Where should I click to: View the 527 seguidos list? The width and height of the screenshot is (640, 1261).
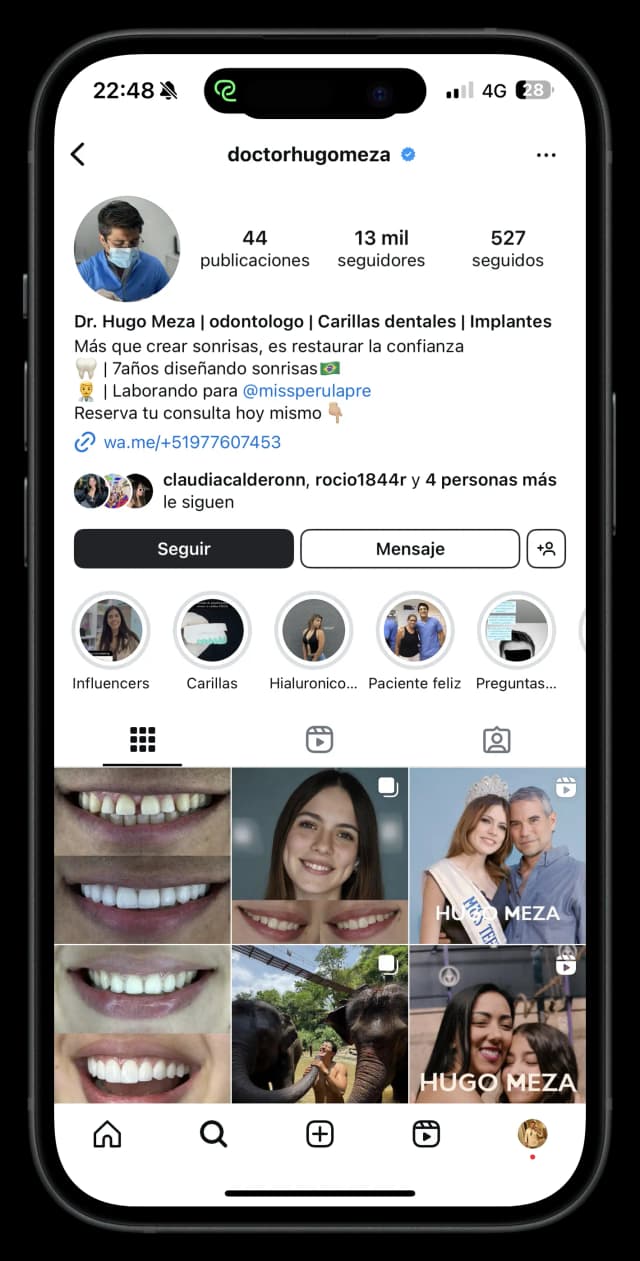click(508, 248)
